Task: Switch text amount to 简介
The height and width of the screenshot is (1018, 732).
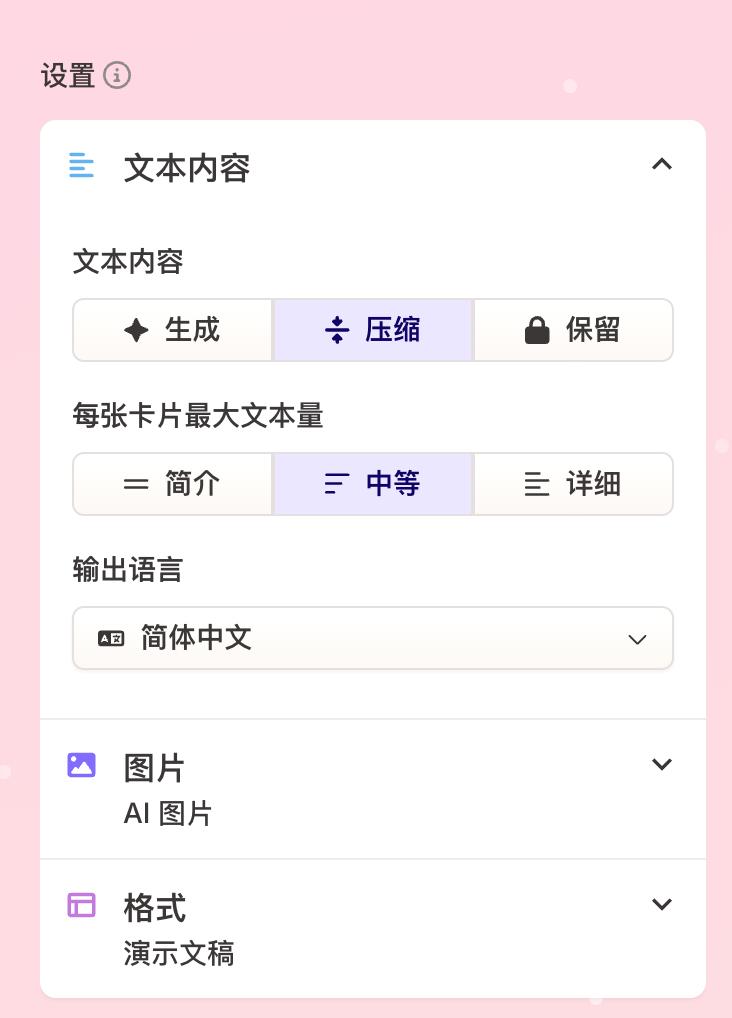Action: (x=172, y=484)
